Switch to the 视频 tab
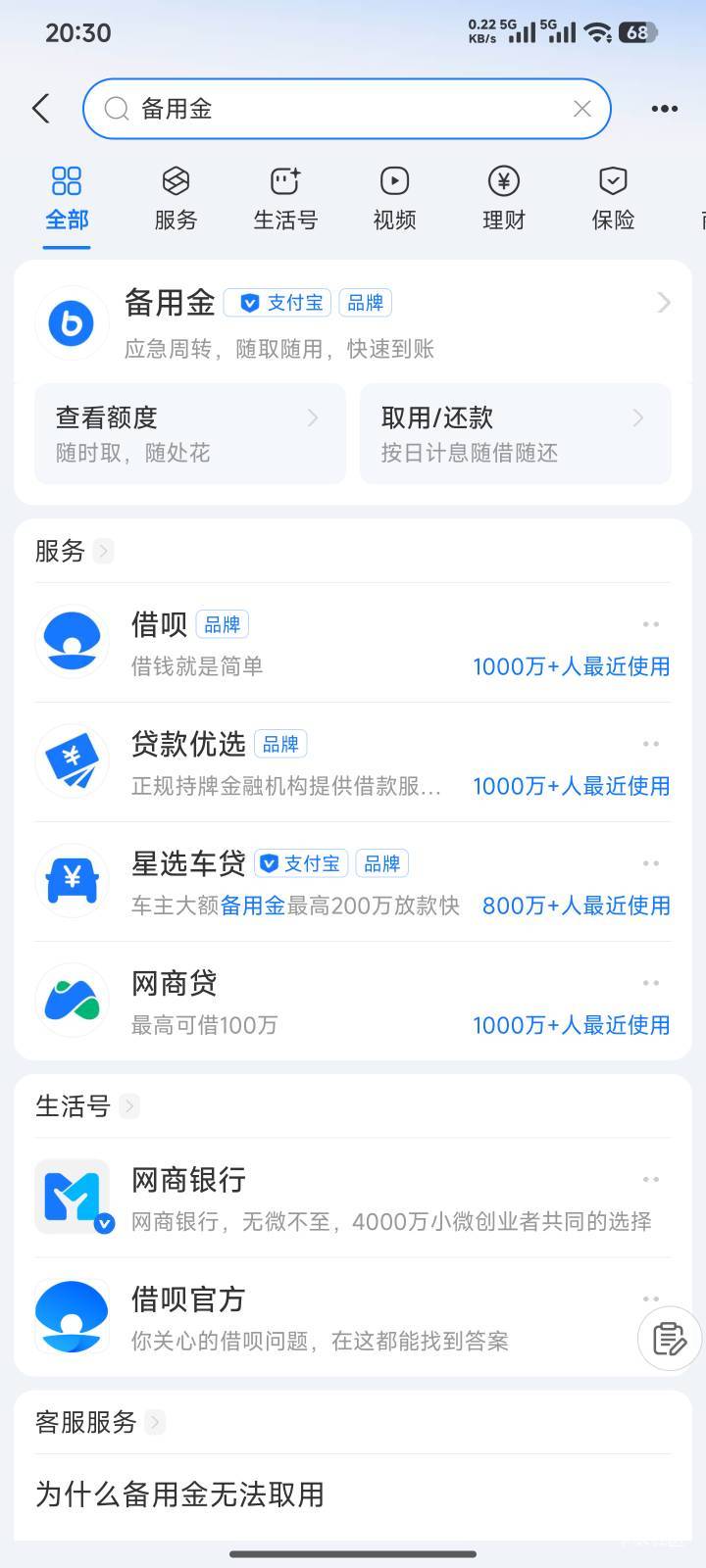Viewport: 706px width, 1568px height. click(394, 199)
